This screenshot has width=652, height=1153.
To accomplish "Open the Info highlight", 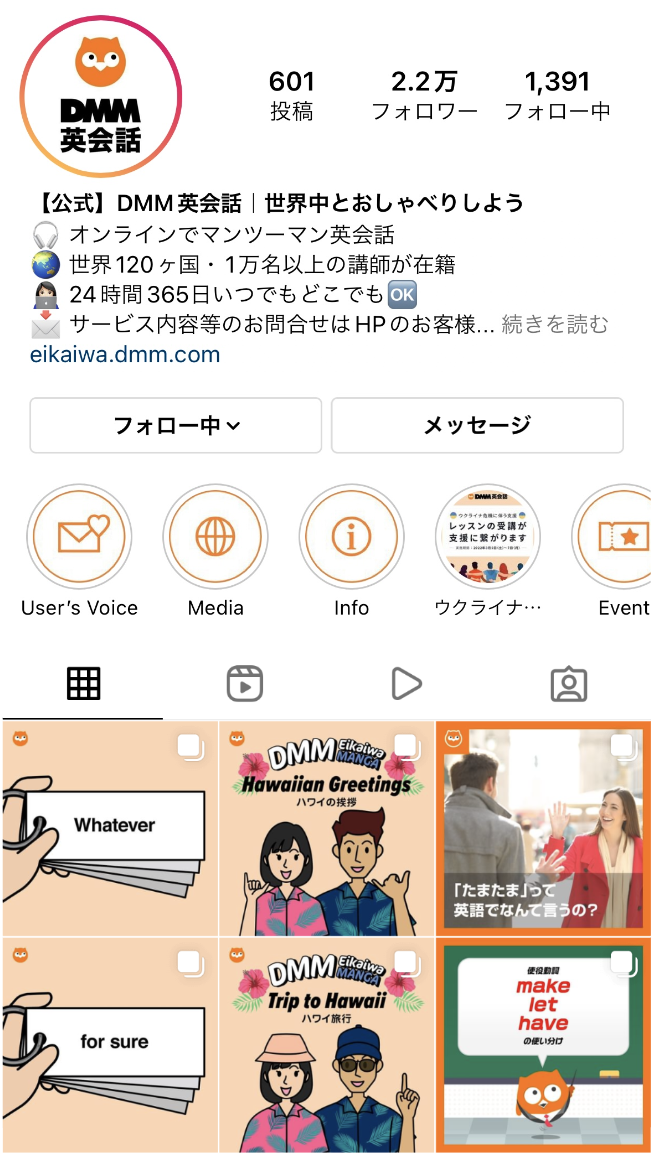I will click(x=351, y=538).
